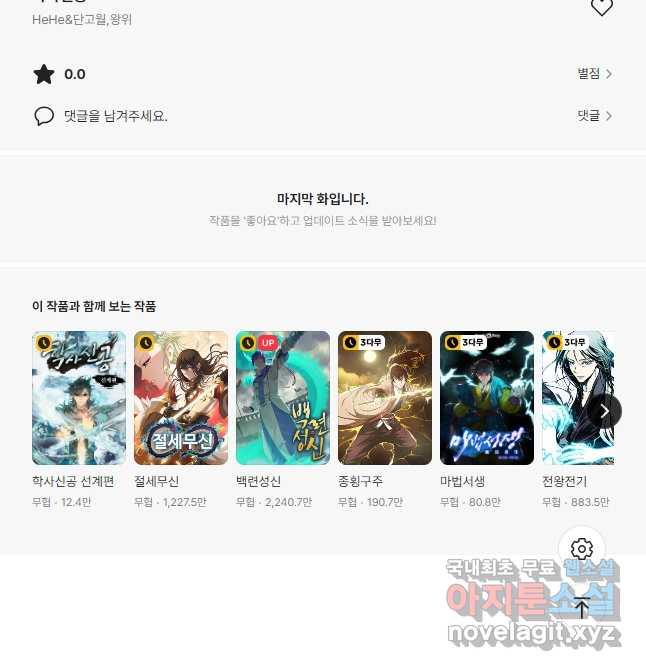
Task: Open the 마법서생 webtoon
Action: pyautogui.click(x=487, y=398)
